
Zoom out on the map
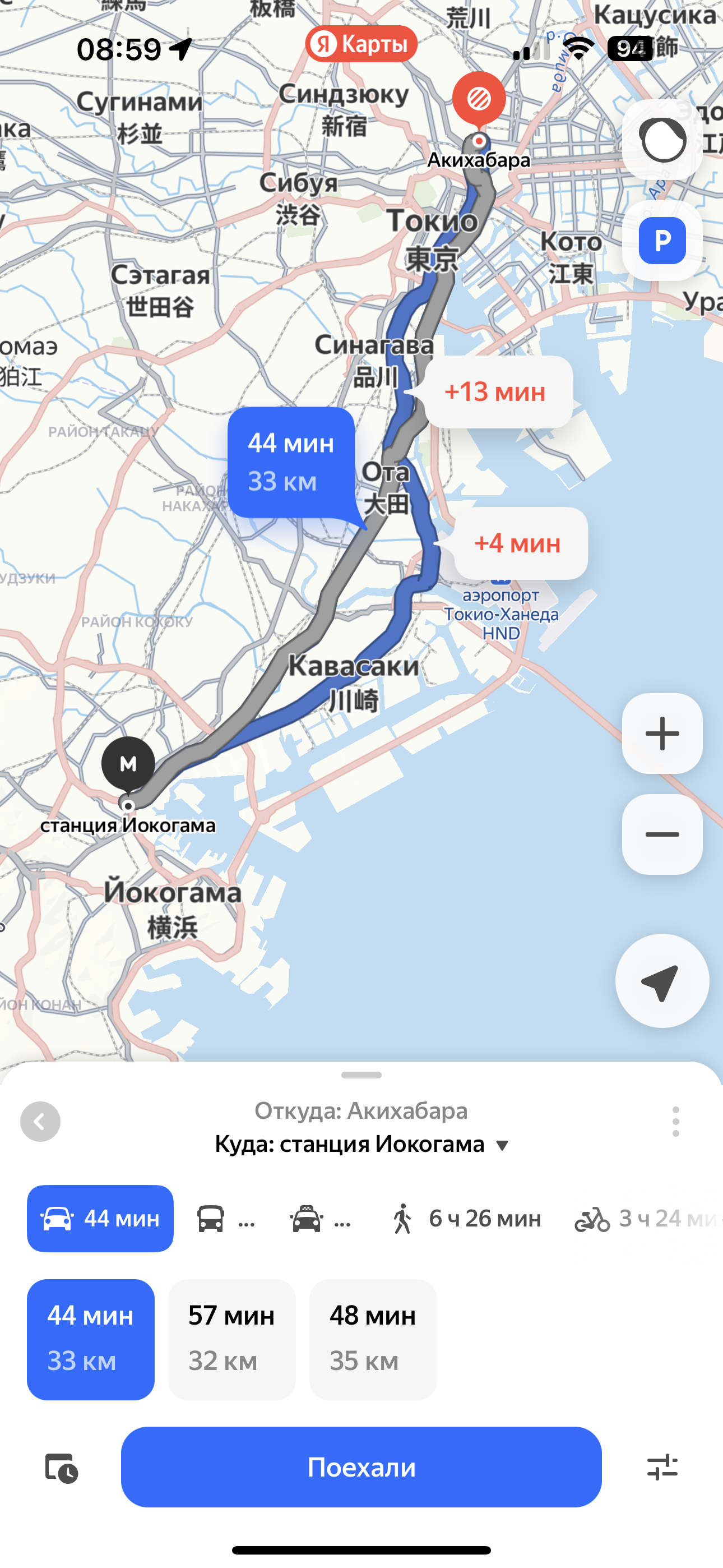(x=661, y=834)
